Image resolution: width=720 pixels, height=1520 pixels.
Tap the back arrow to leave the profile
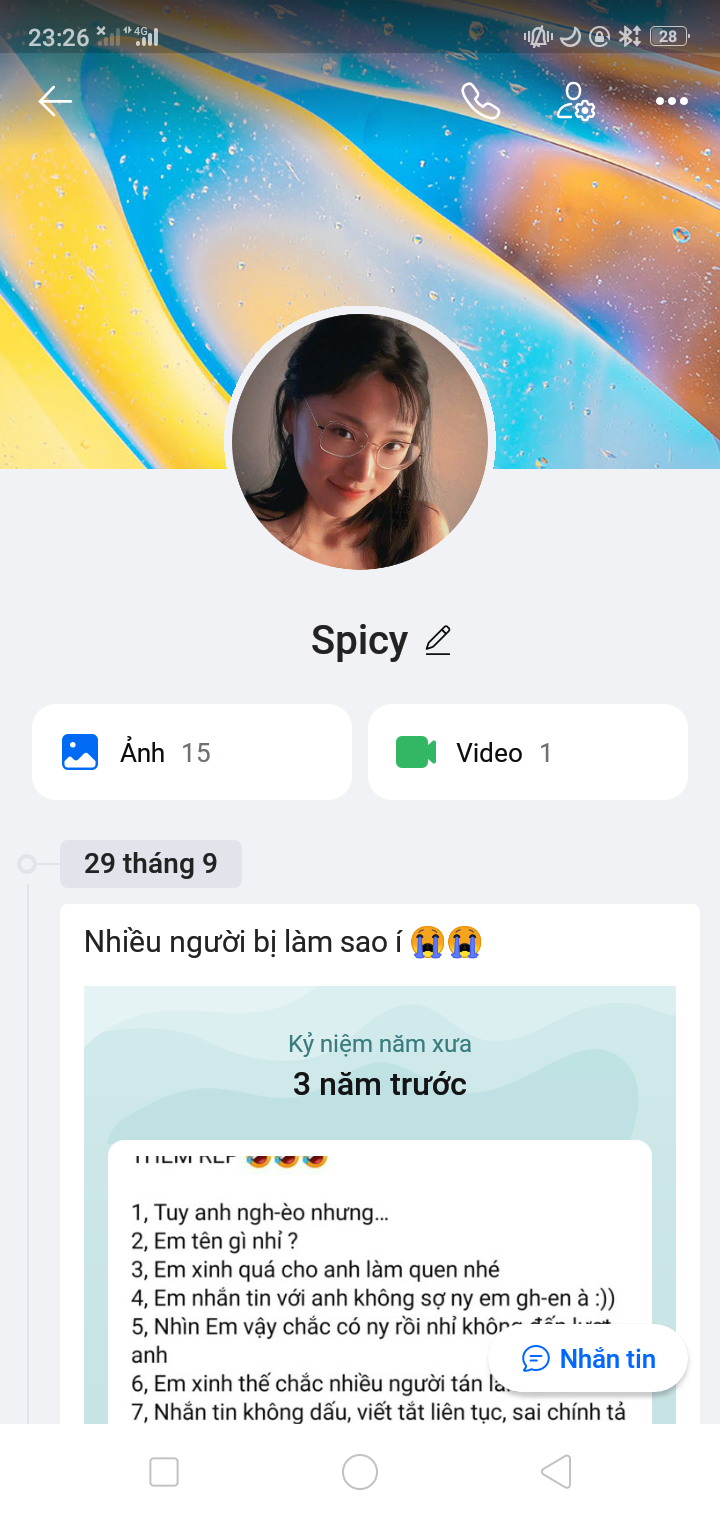[54, 100]
